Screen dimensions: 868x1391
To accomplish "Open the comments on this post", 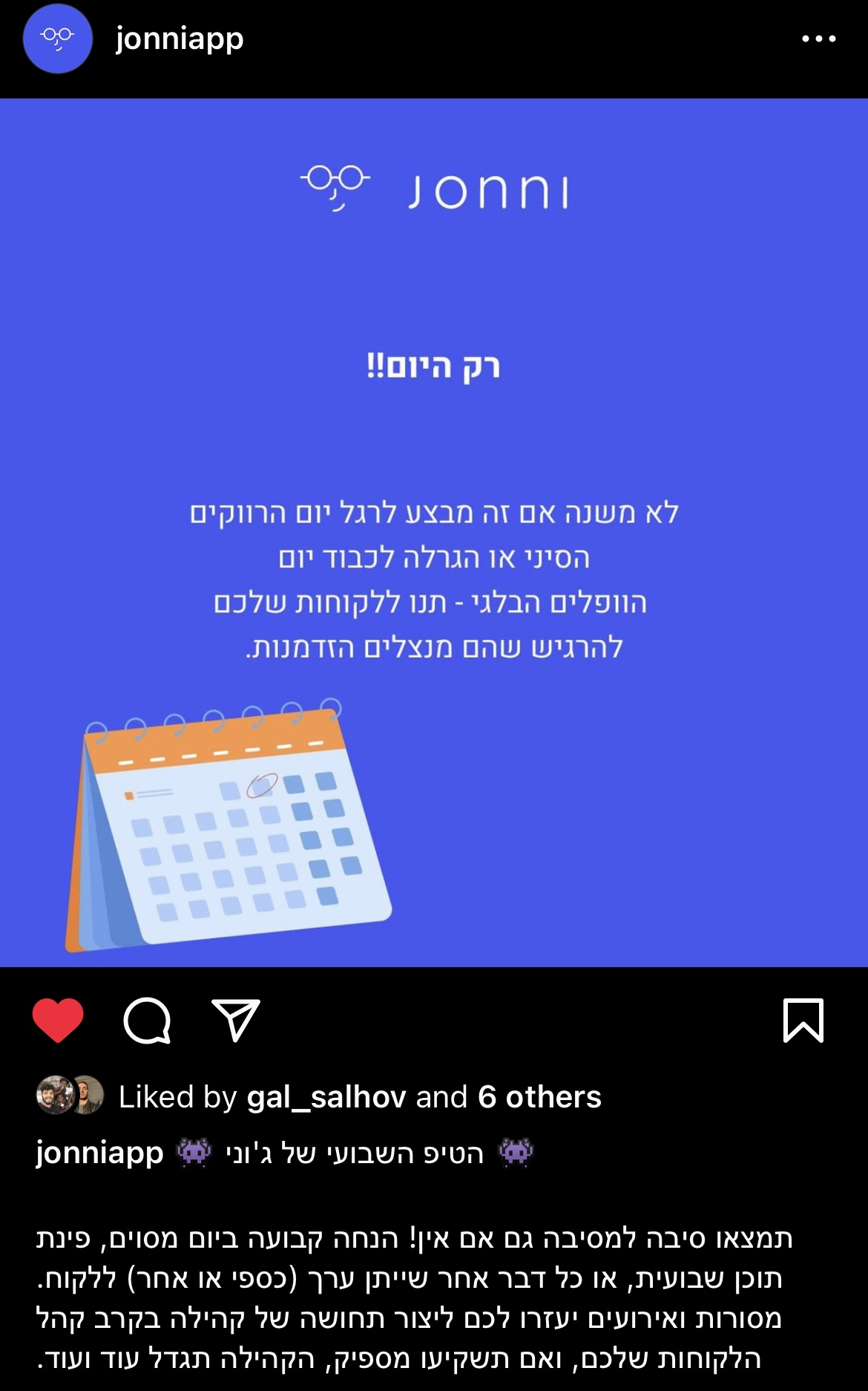I will click(x=147, y=1021).
